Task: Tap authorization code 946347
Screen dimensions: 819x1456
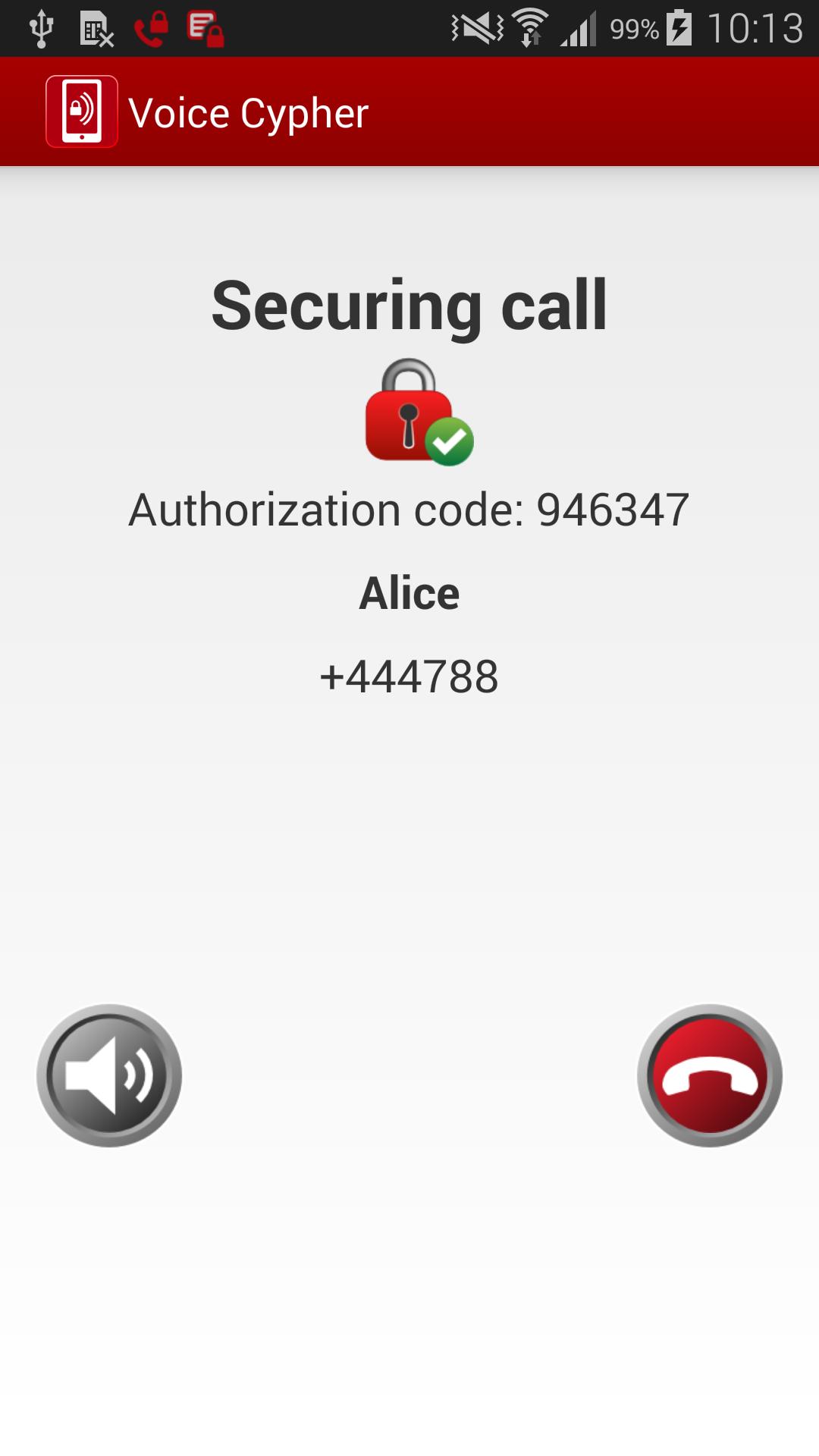Action: coord(409,511)
